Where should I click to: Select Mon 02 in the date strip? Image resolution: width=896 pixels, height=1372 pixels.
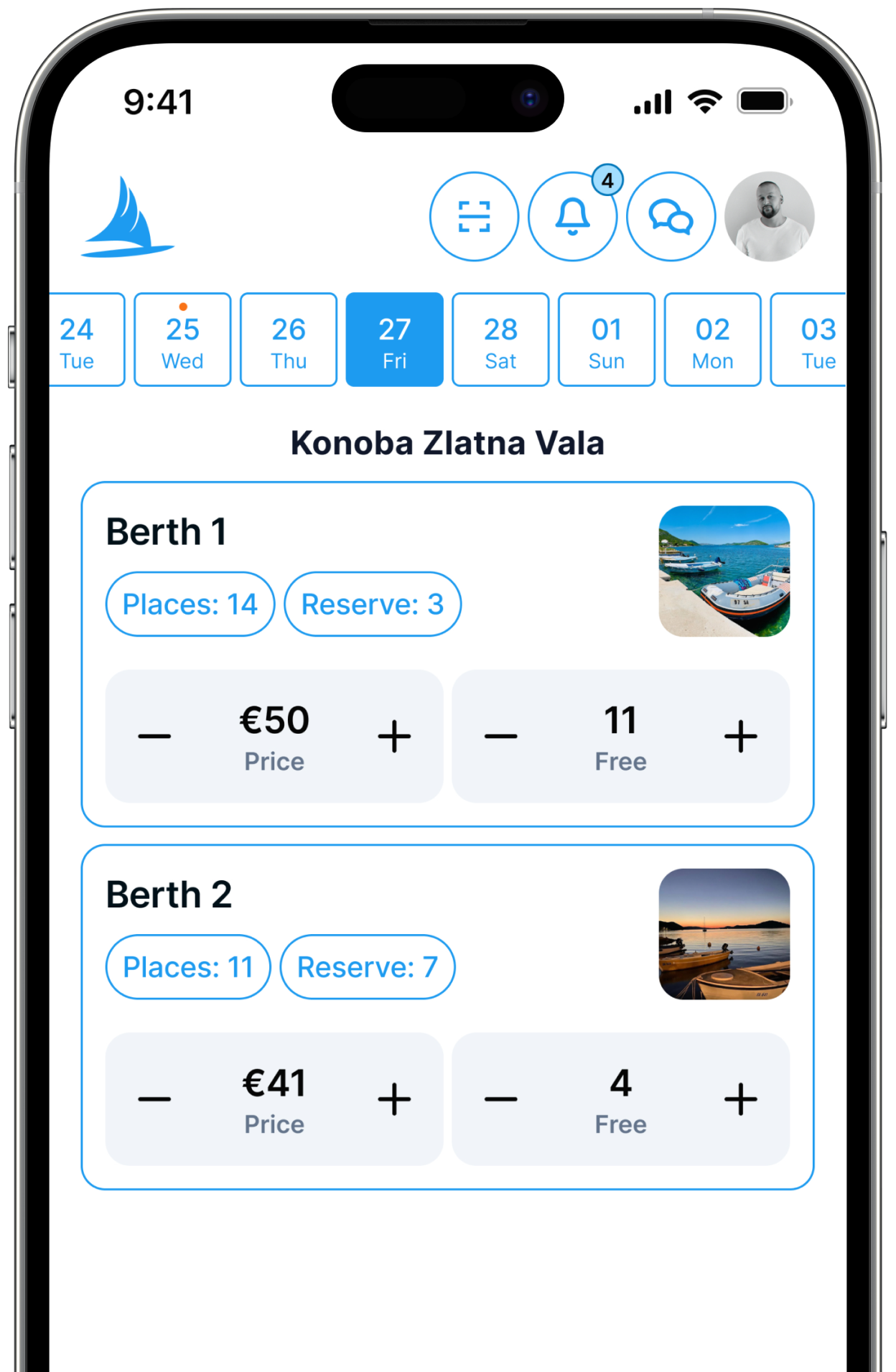point(712,340)
